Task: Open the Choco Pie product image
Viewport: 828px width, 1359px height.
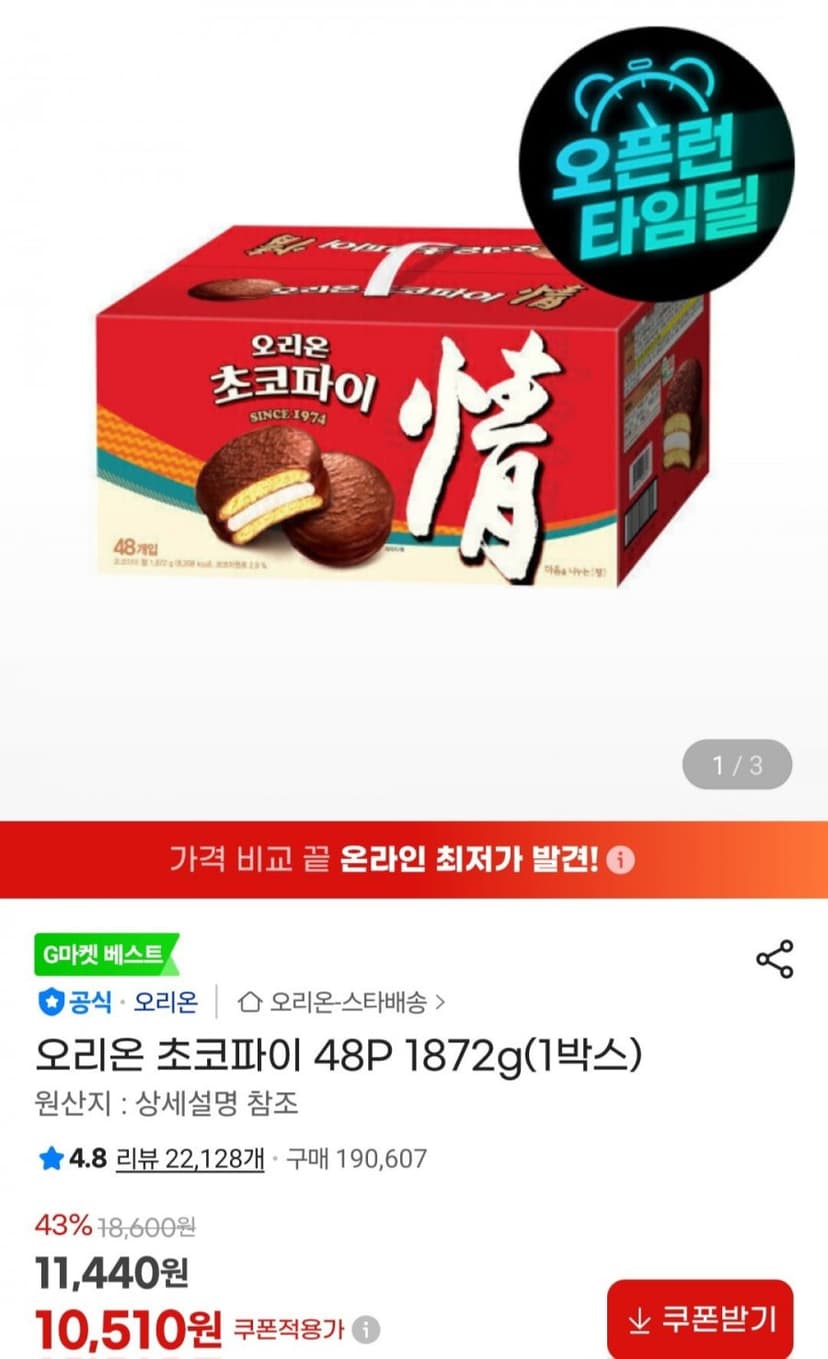Action: click(400, 405)
